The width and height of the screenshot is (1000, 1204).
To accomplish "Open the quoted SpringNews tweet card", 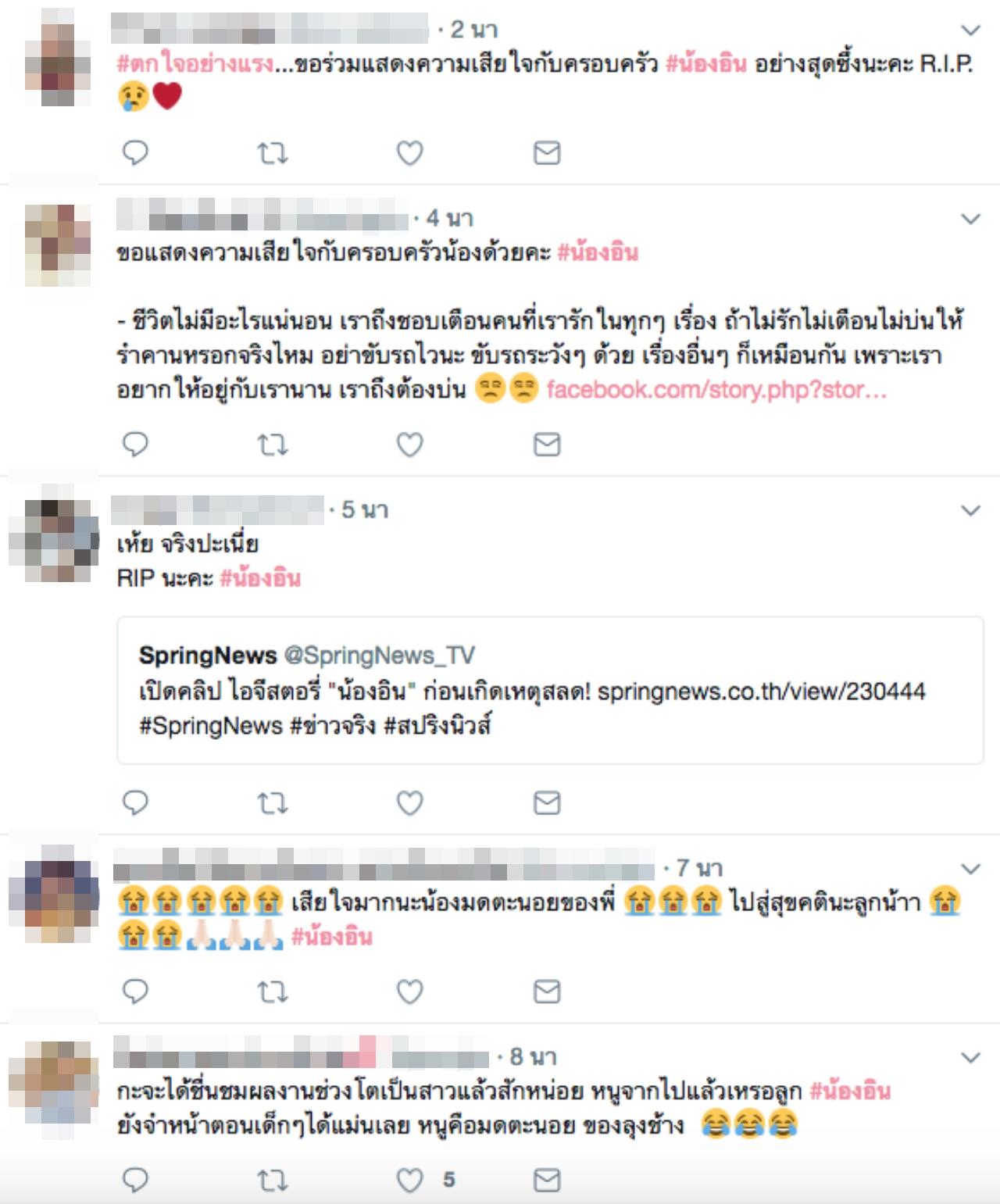I will pyautogui.click(x=550, y=690).
